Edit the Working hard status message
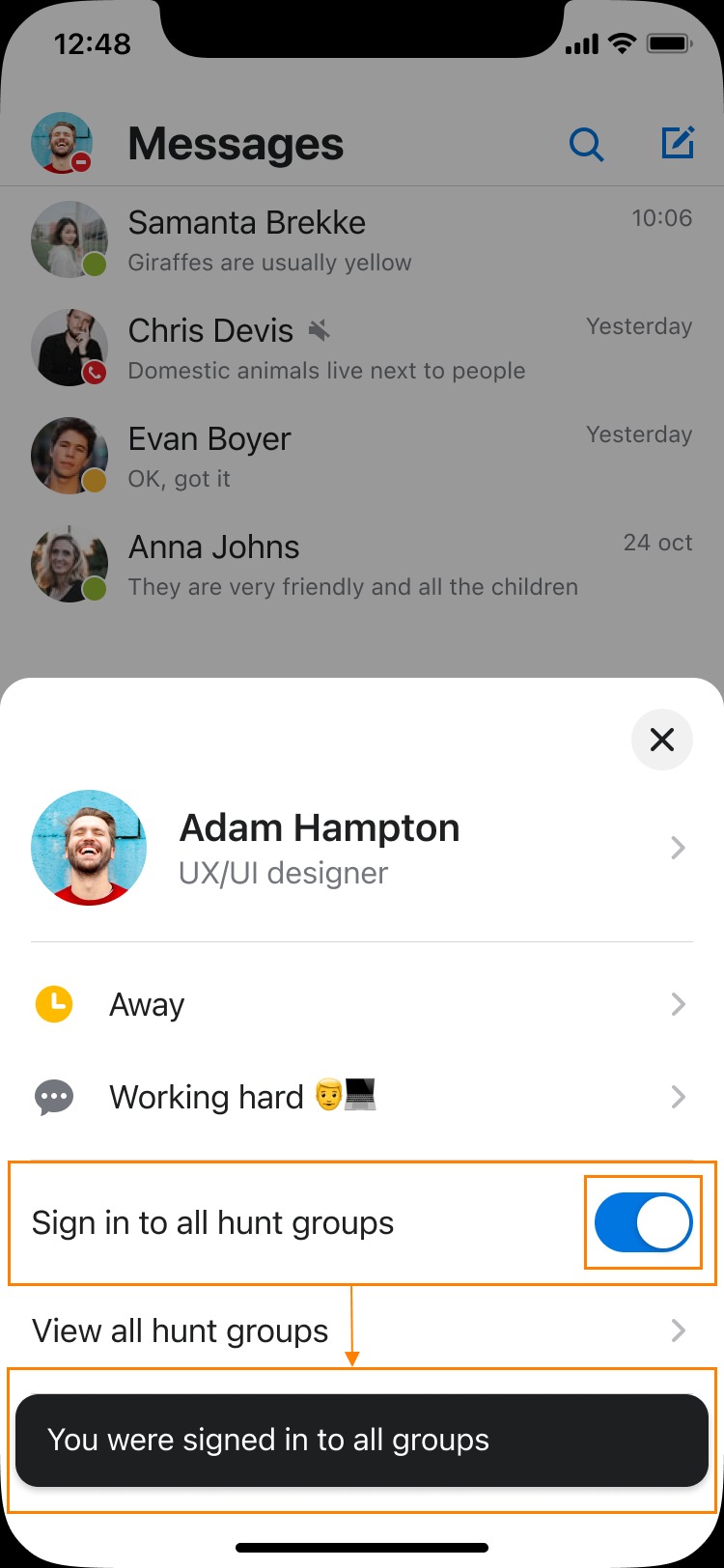This screenshot has height=1568, width=724. tap(362, 1097)
